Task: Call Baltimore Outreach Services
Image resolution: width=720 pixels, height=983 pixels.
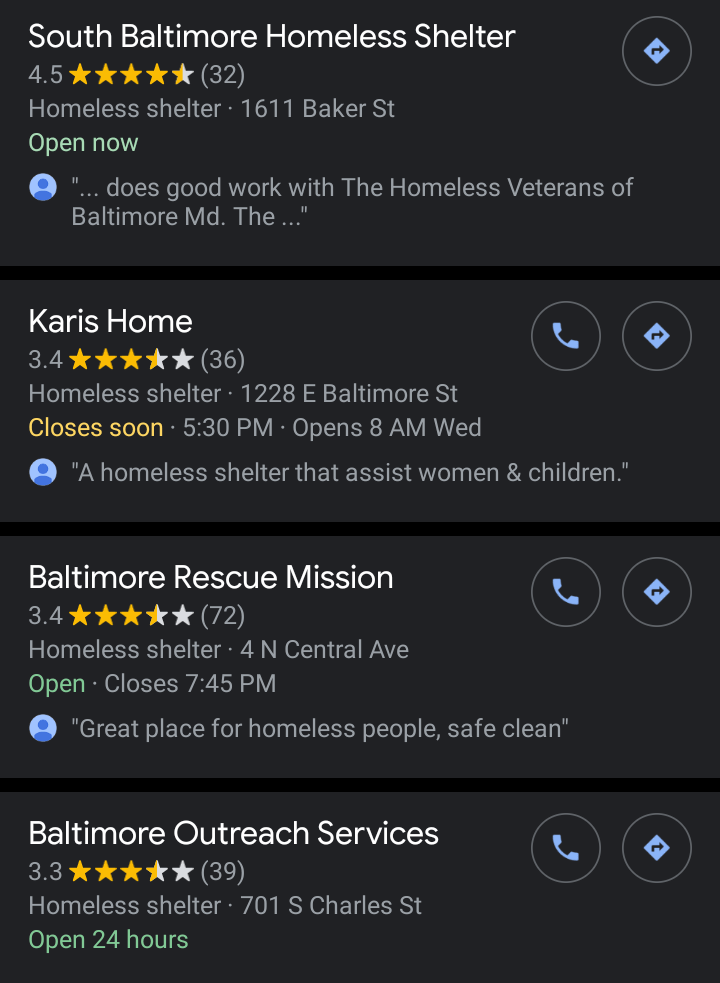Action: click(565, 848)
